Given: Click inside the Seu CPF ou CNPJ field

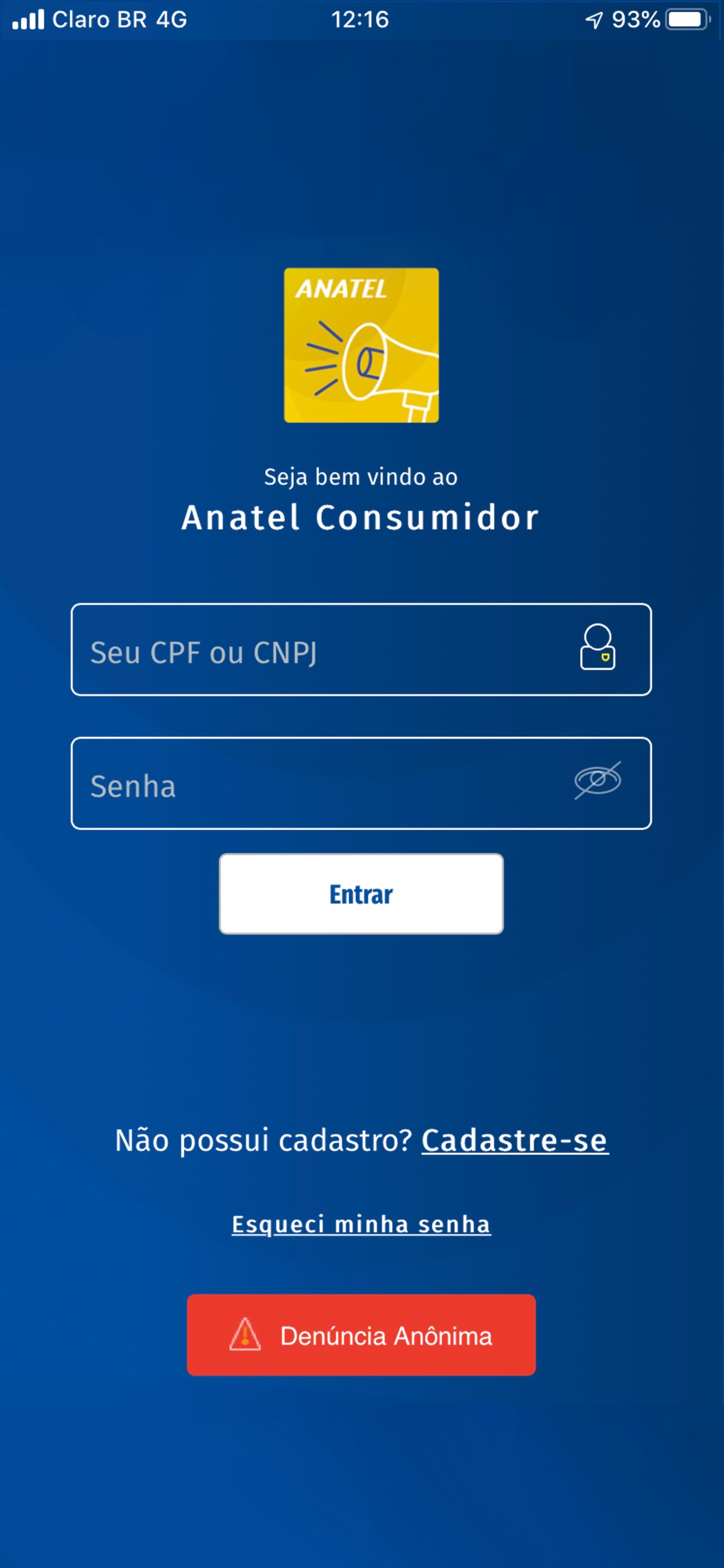Looking at the screenshot, I should (274, 647).
